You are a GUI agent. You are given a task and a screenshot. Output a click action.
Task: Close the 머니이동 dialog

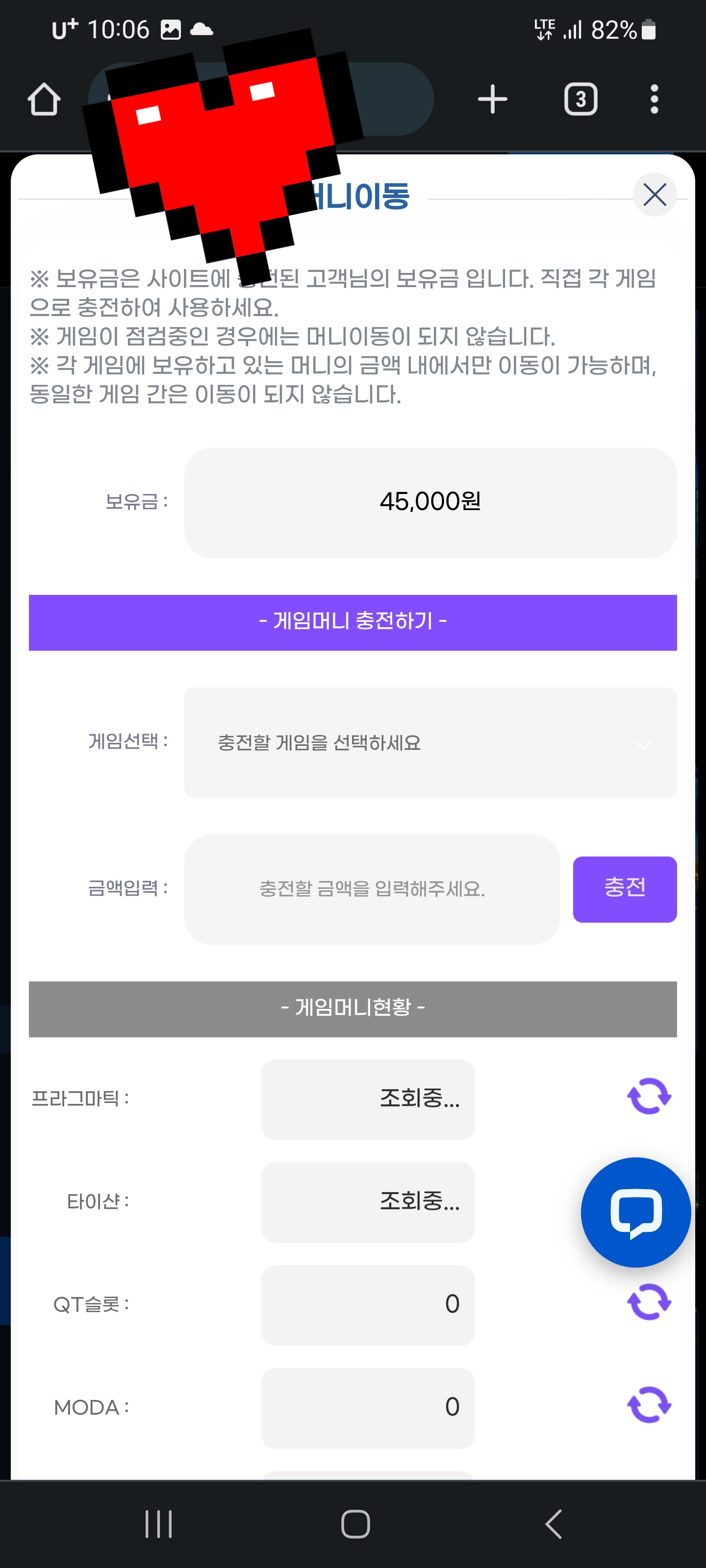[655, 195]
